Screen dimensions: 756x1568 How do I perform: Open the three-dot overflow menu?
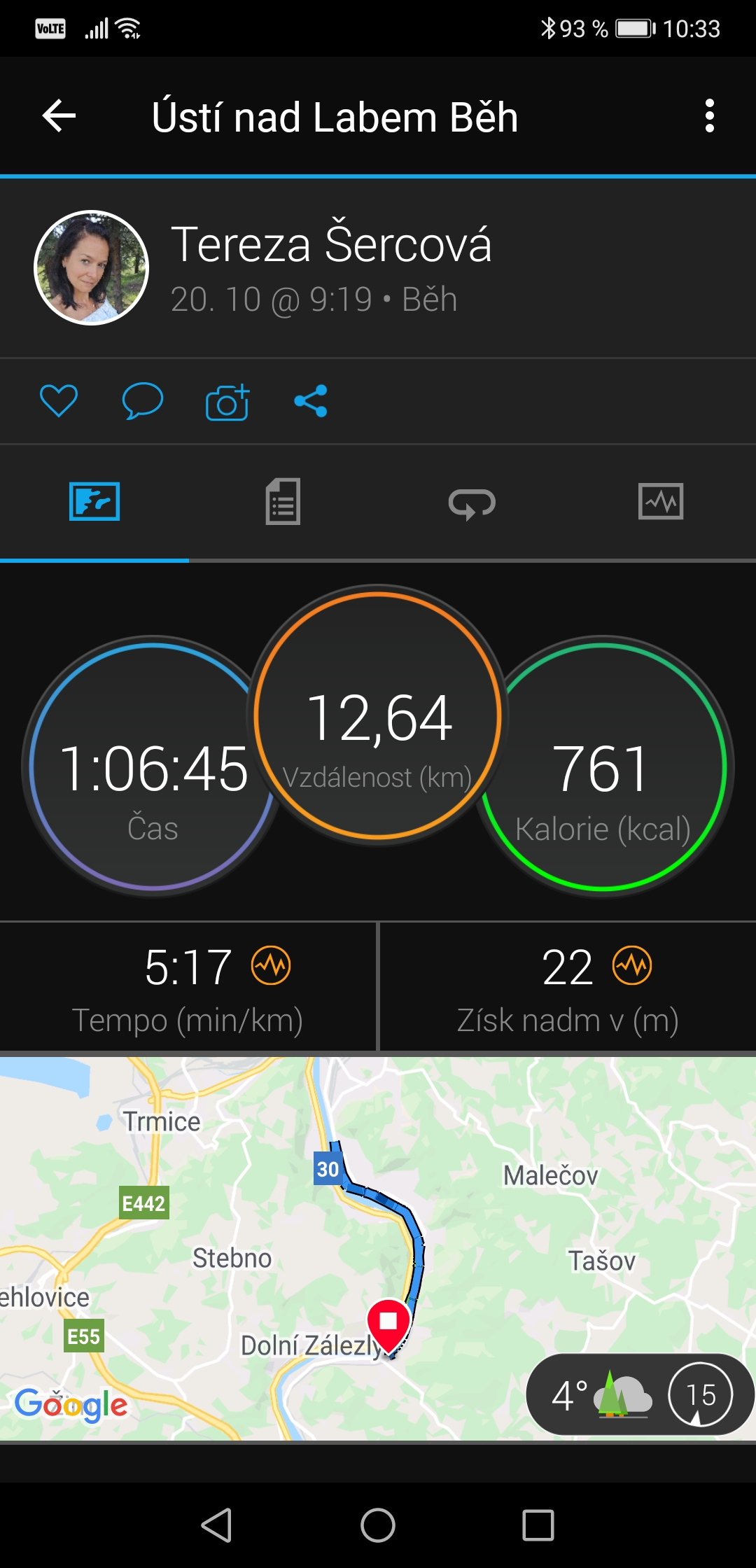coord(710,116)
